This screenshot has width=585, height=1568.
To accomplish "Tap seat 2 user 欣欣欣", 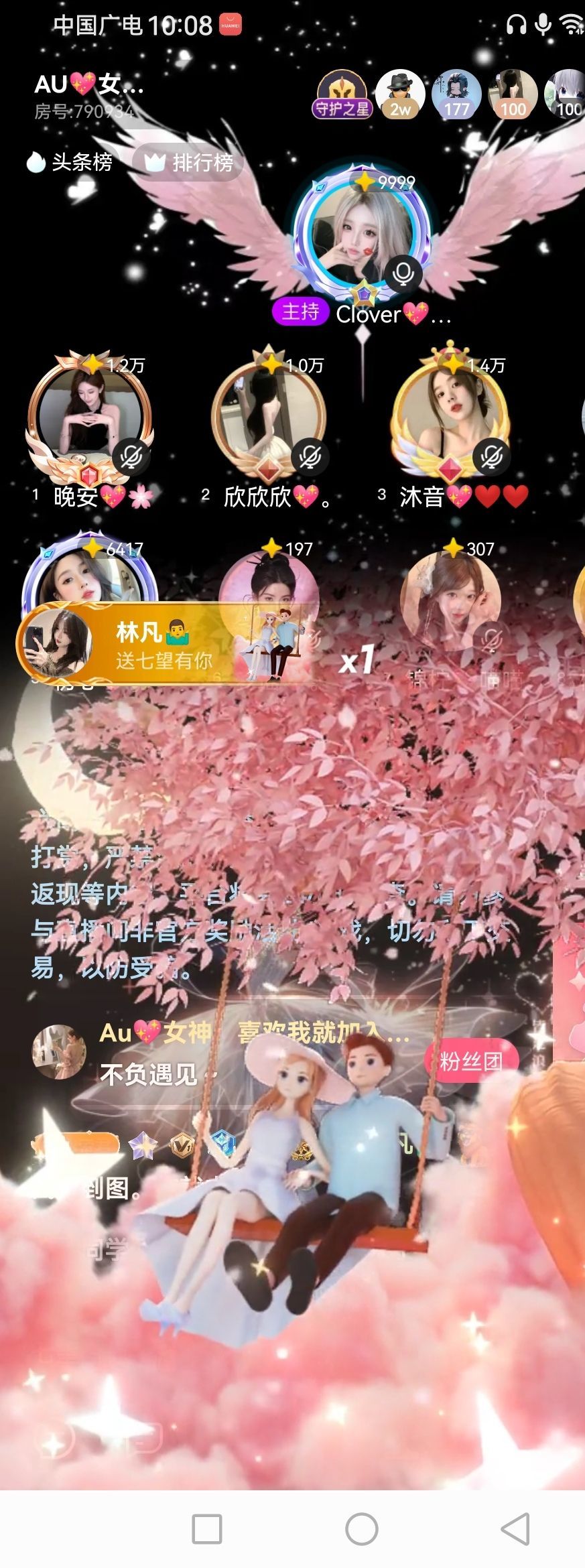I will pos(269,420).
